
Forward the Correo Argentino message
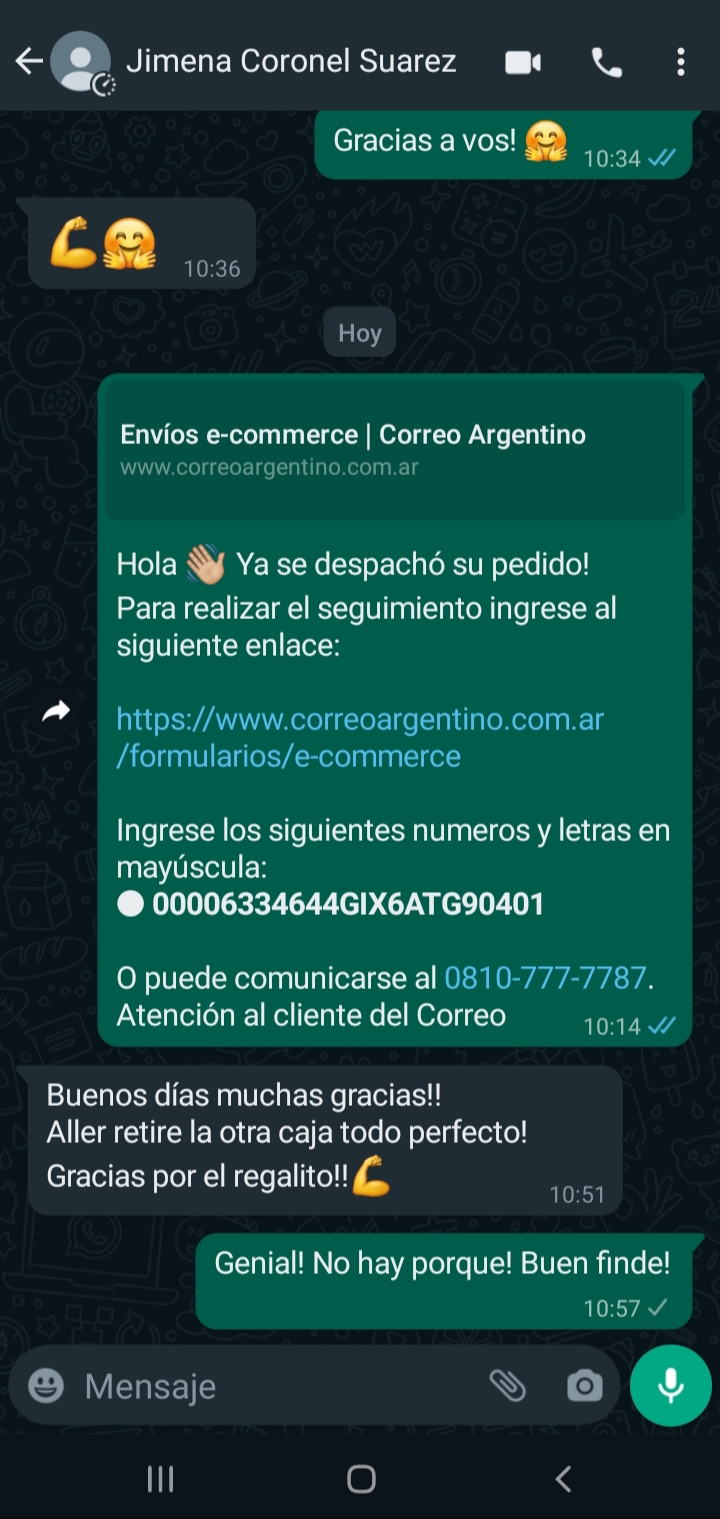click(x=57, y=711)
